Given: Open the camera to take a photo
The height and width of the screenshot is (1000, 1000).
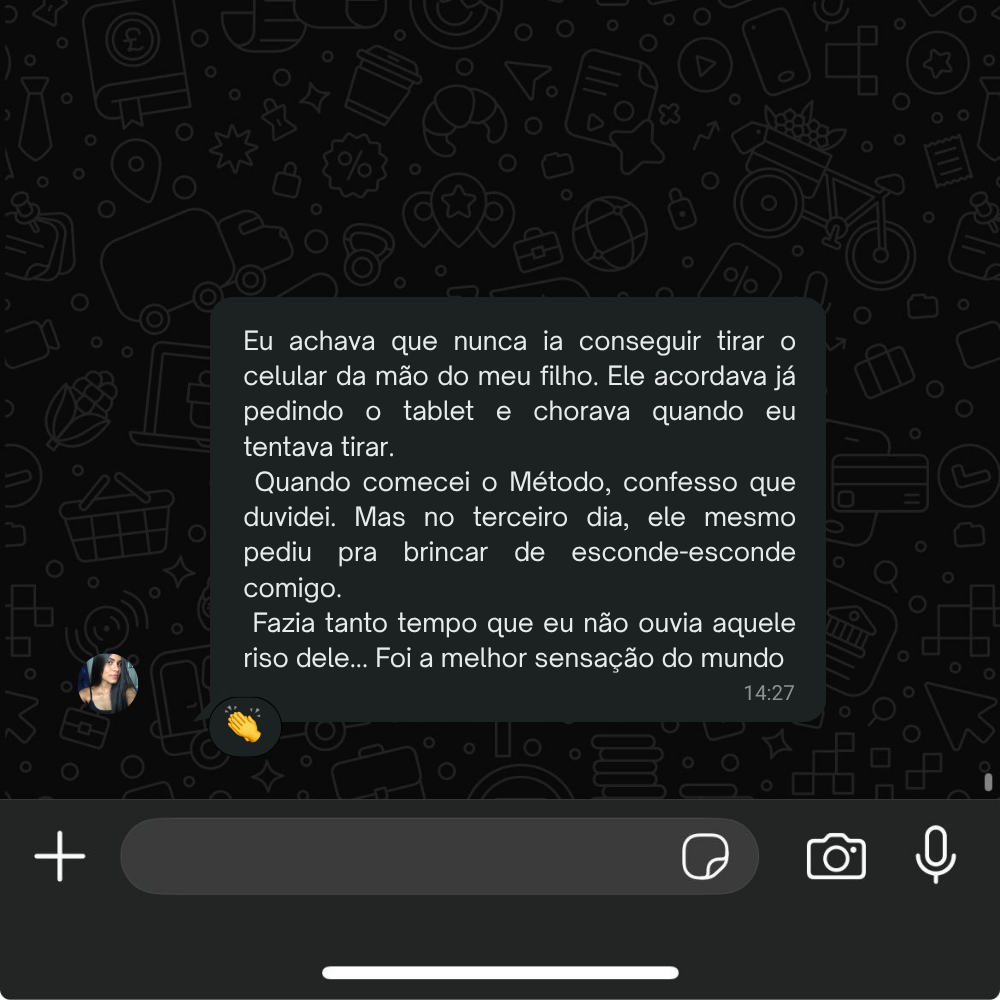Looking at the screenshot, I should click(x=836, y=857).
